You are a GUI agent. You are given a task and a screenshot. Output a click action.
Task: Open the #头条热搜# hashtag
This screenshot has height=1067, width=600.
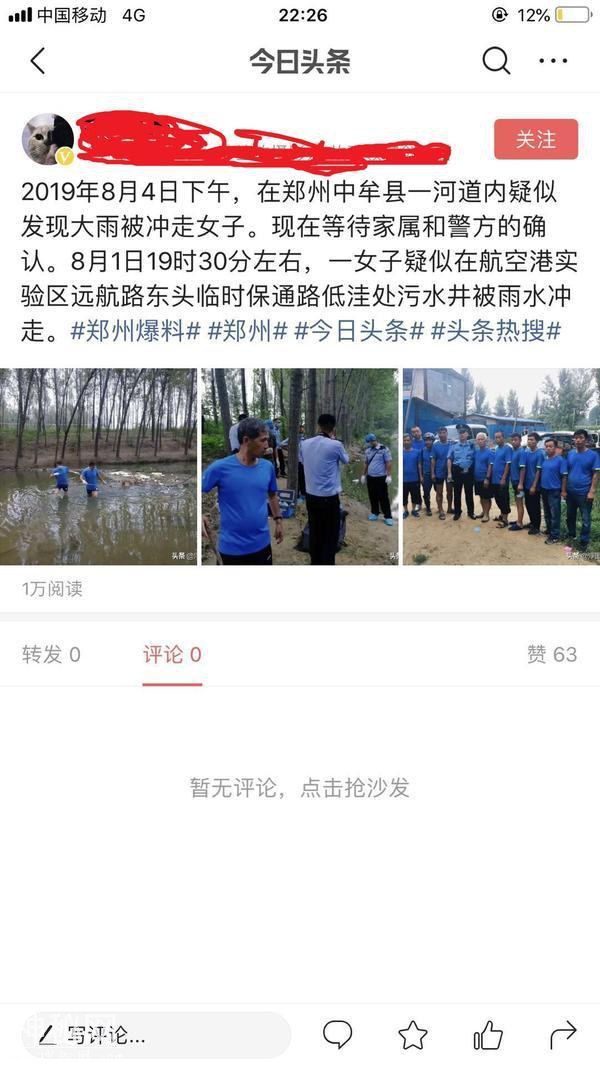coord(496,332)
